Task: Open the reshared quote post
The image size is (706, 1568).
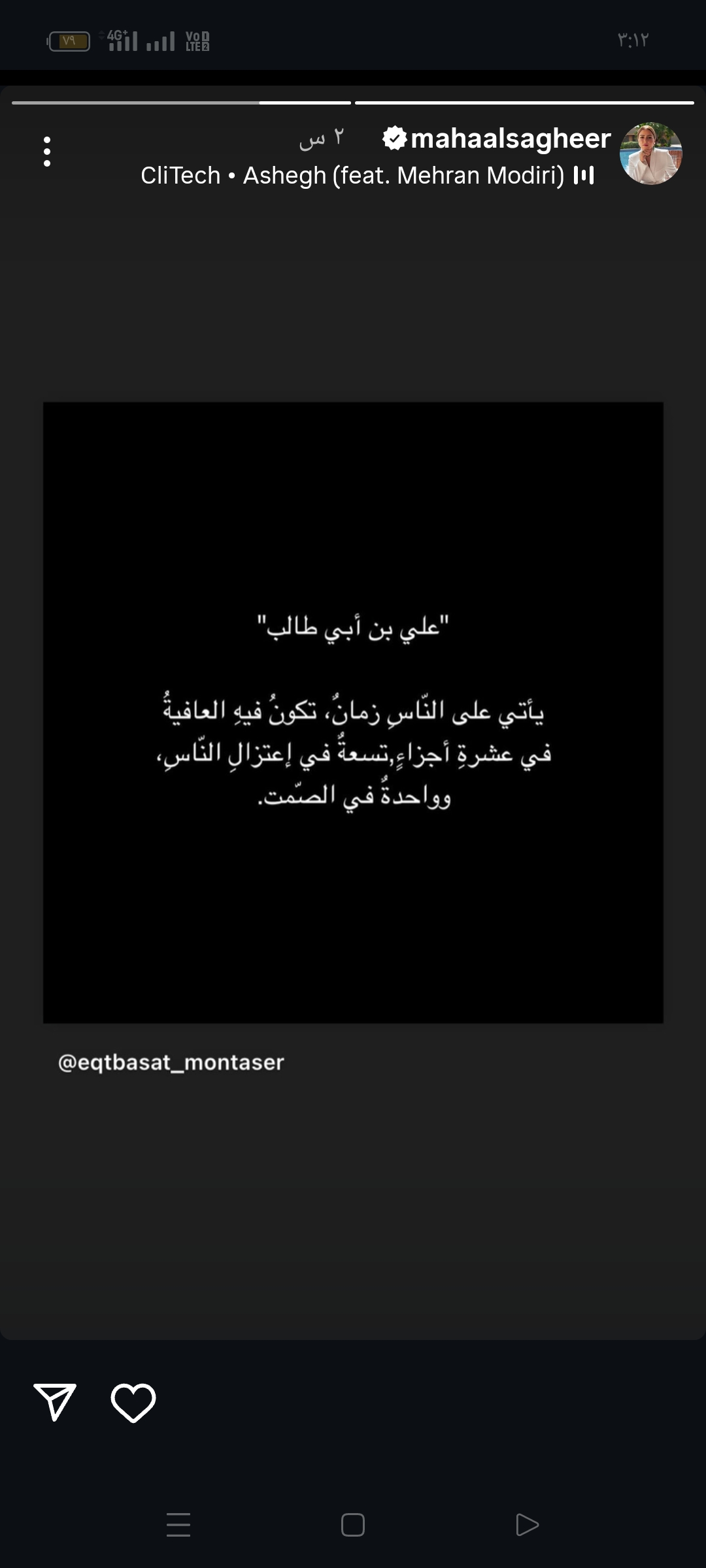Action: click(353, 713)
